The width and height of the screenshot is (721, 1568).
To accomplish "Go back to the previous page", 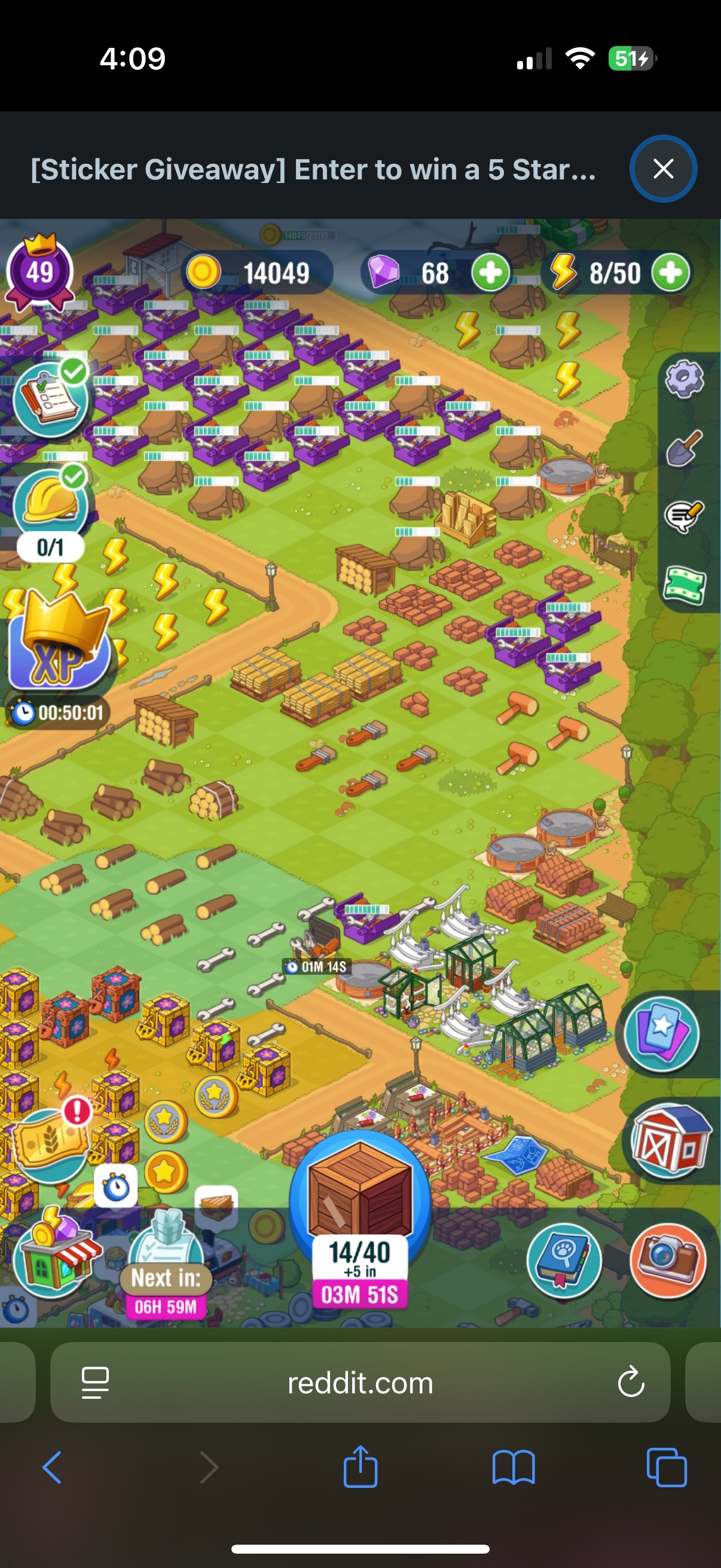I will (x=53, y=1468).
